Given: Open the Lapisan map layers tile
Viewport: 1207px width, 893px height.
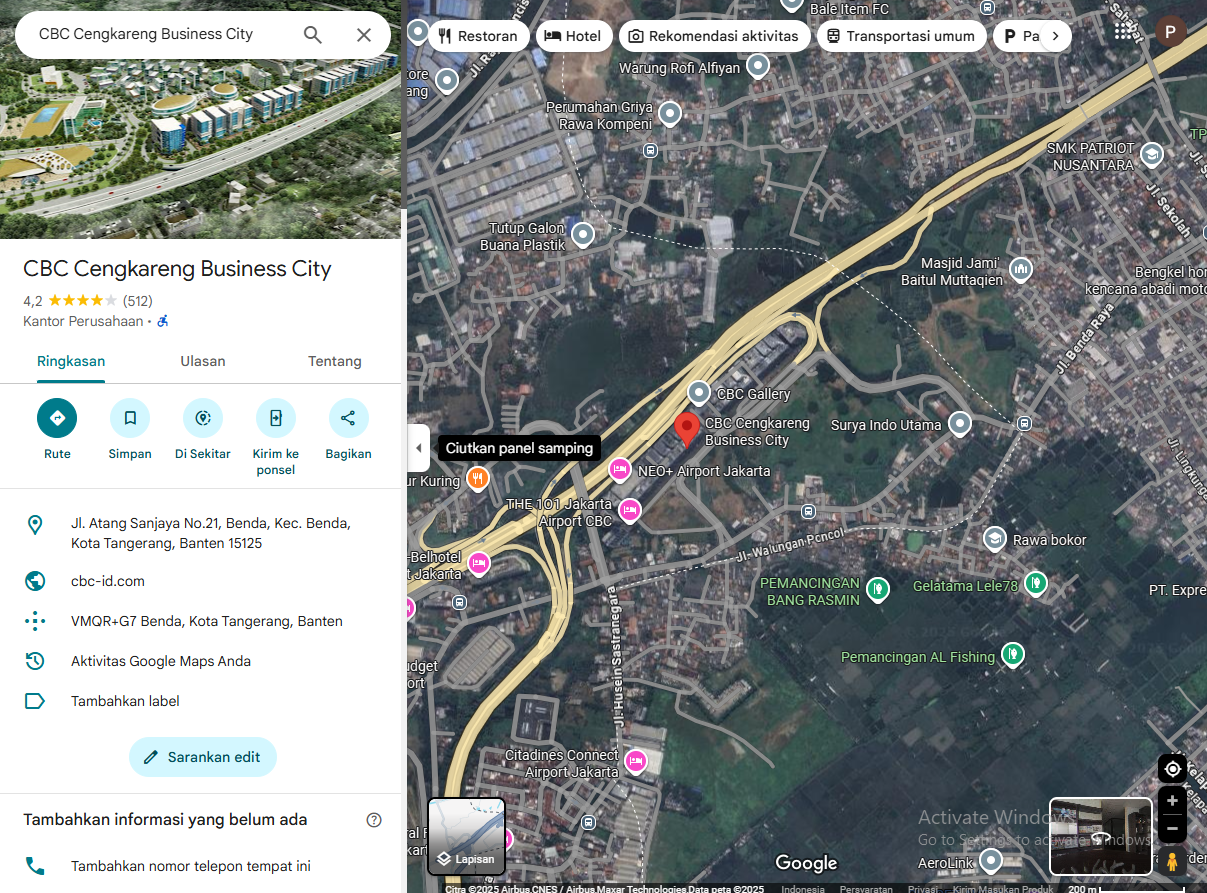Looking at the screenshot, I should click(x=466, y=836).
